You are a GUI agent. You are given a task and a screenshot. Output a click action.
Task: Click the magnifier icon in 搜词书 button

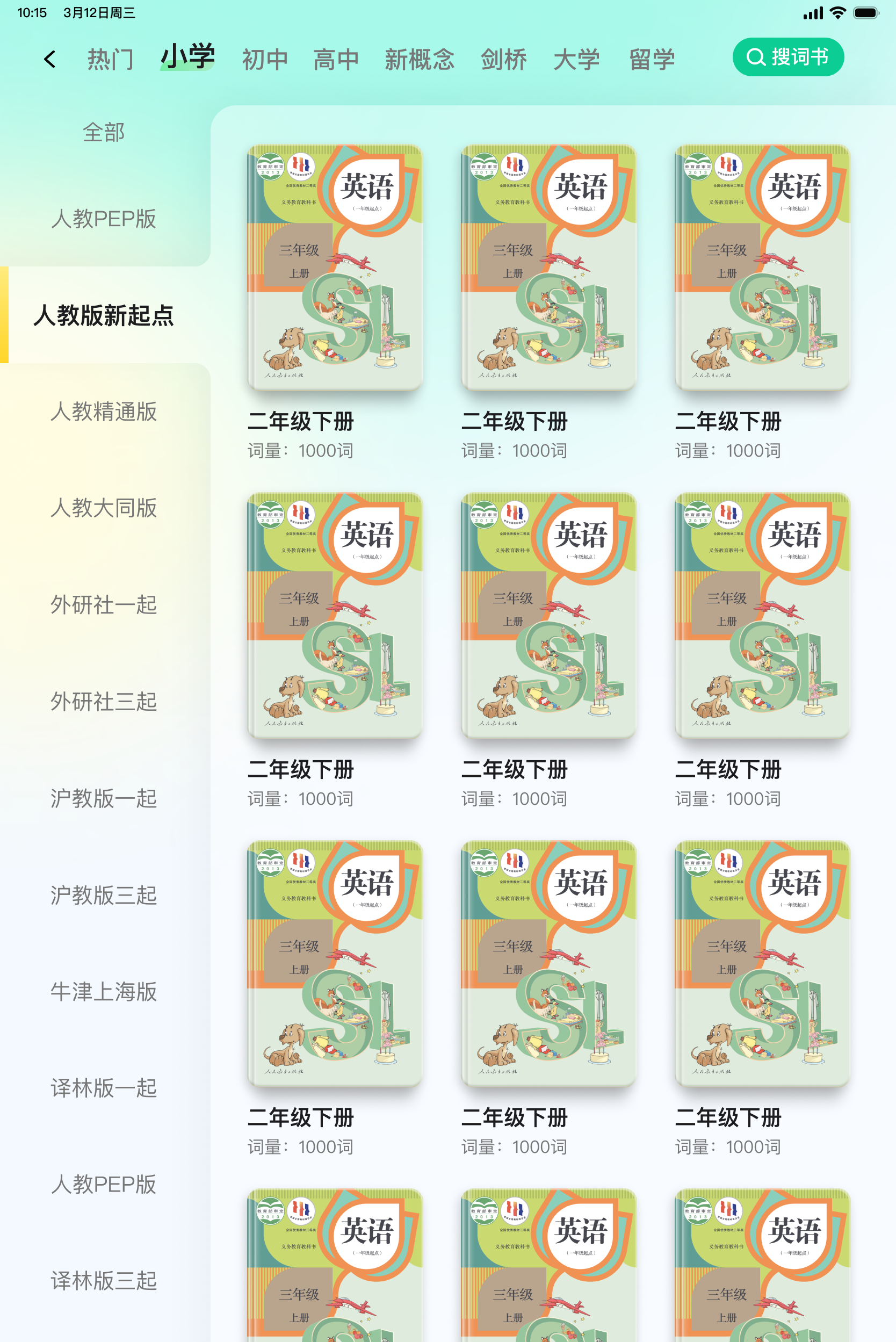click(756, 57)
